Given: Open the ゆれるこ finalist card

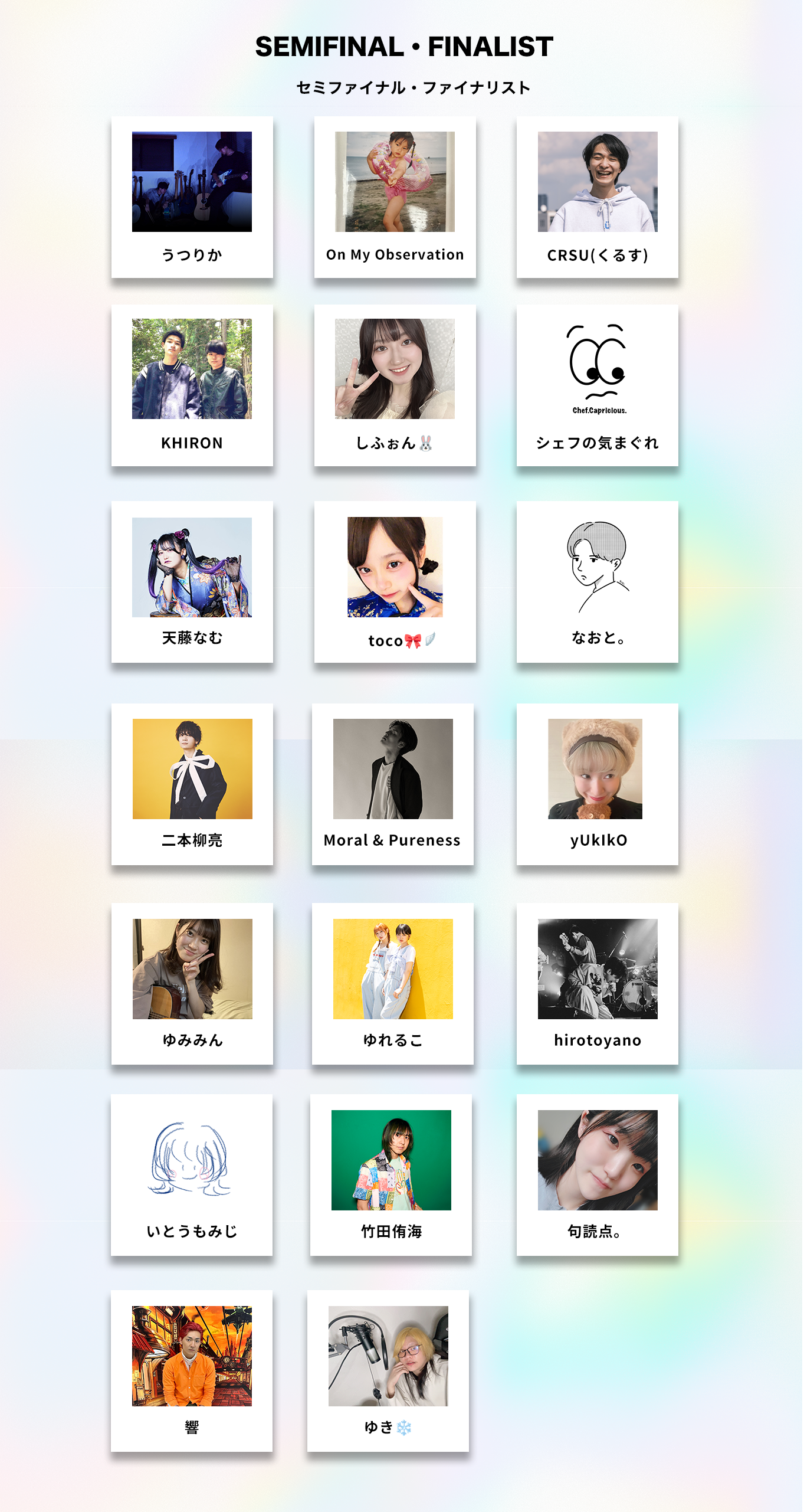Looking at the screenshot, I should [392, 983].
